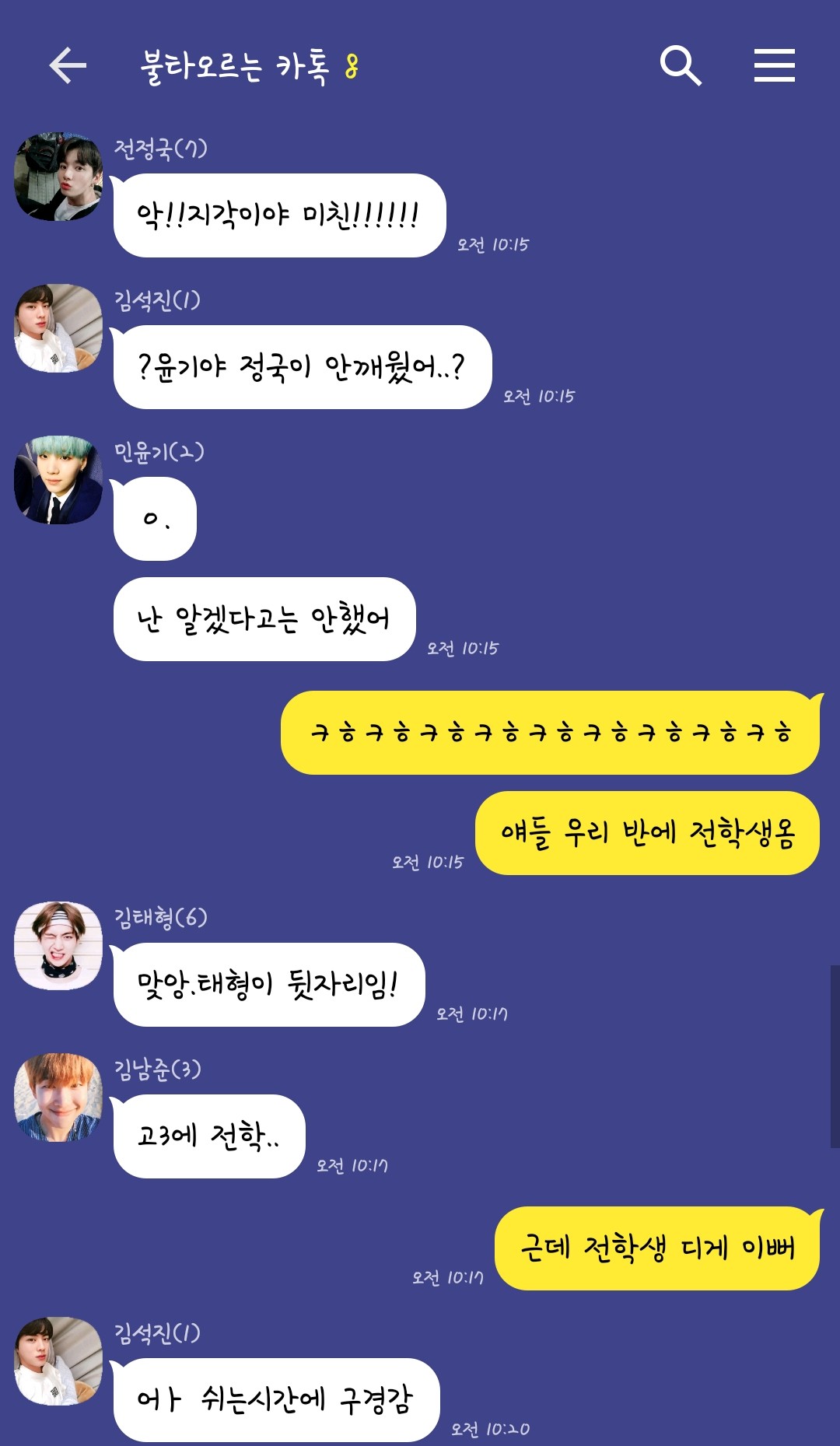Viewport: 840px width, 1446px height.
Task: Open 민윤기's profile picture
Action: 58,480
